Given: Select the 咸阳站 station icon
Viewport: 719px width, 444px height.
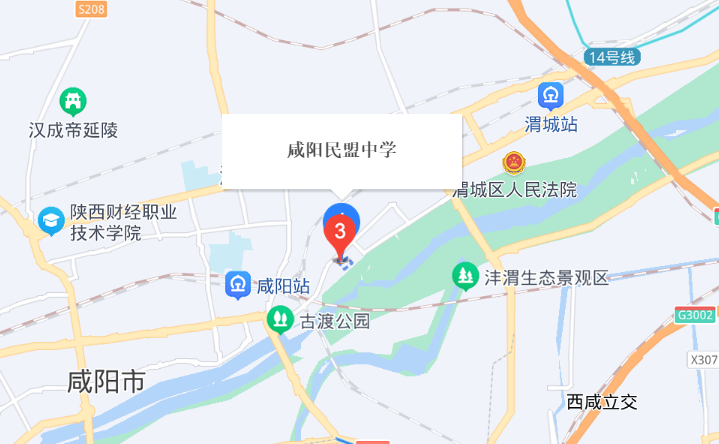Looking at the screenshot, I should [238, 285].
